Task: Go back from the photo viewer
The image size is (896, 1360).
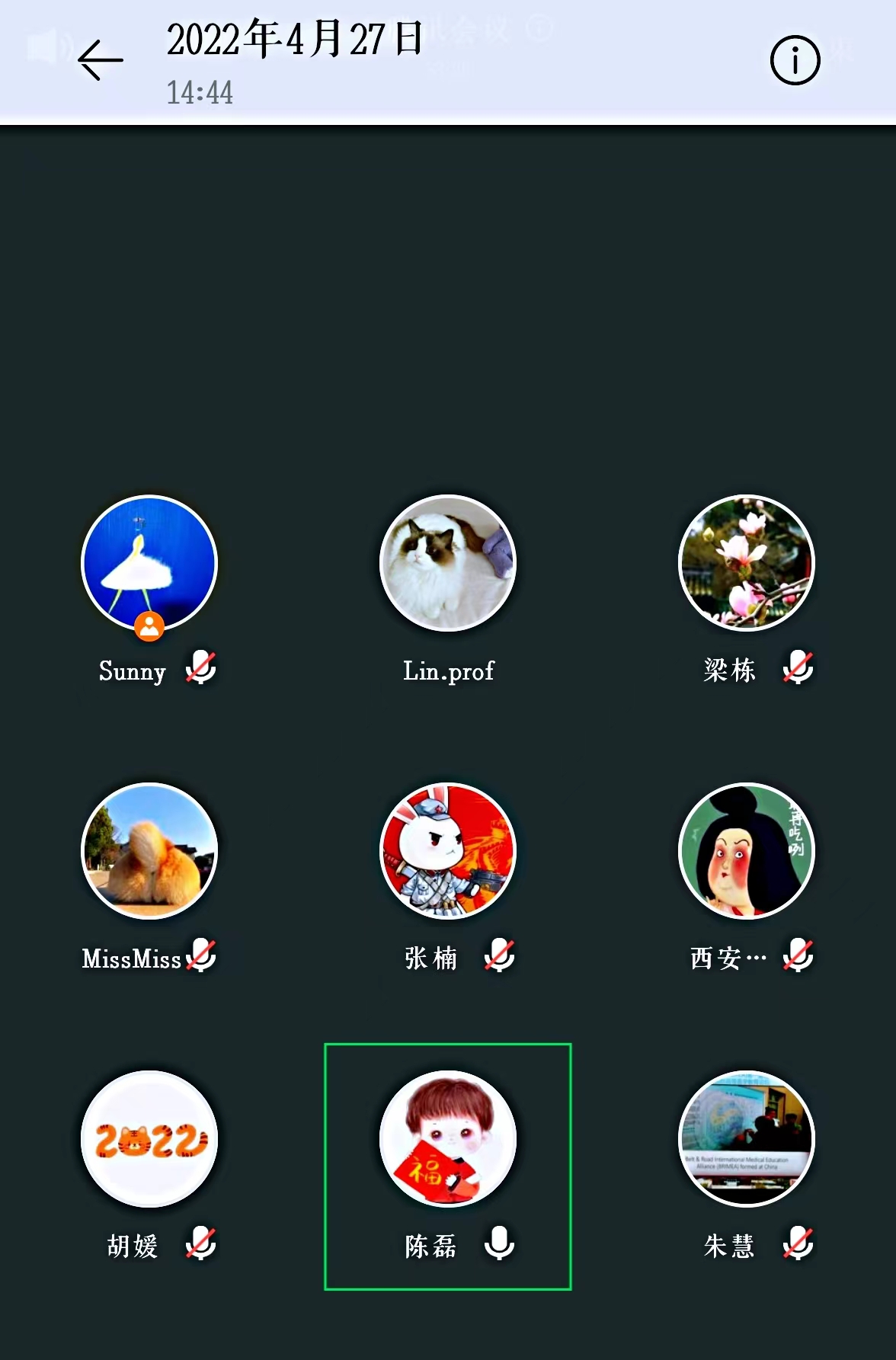Action: [100, 60]
